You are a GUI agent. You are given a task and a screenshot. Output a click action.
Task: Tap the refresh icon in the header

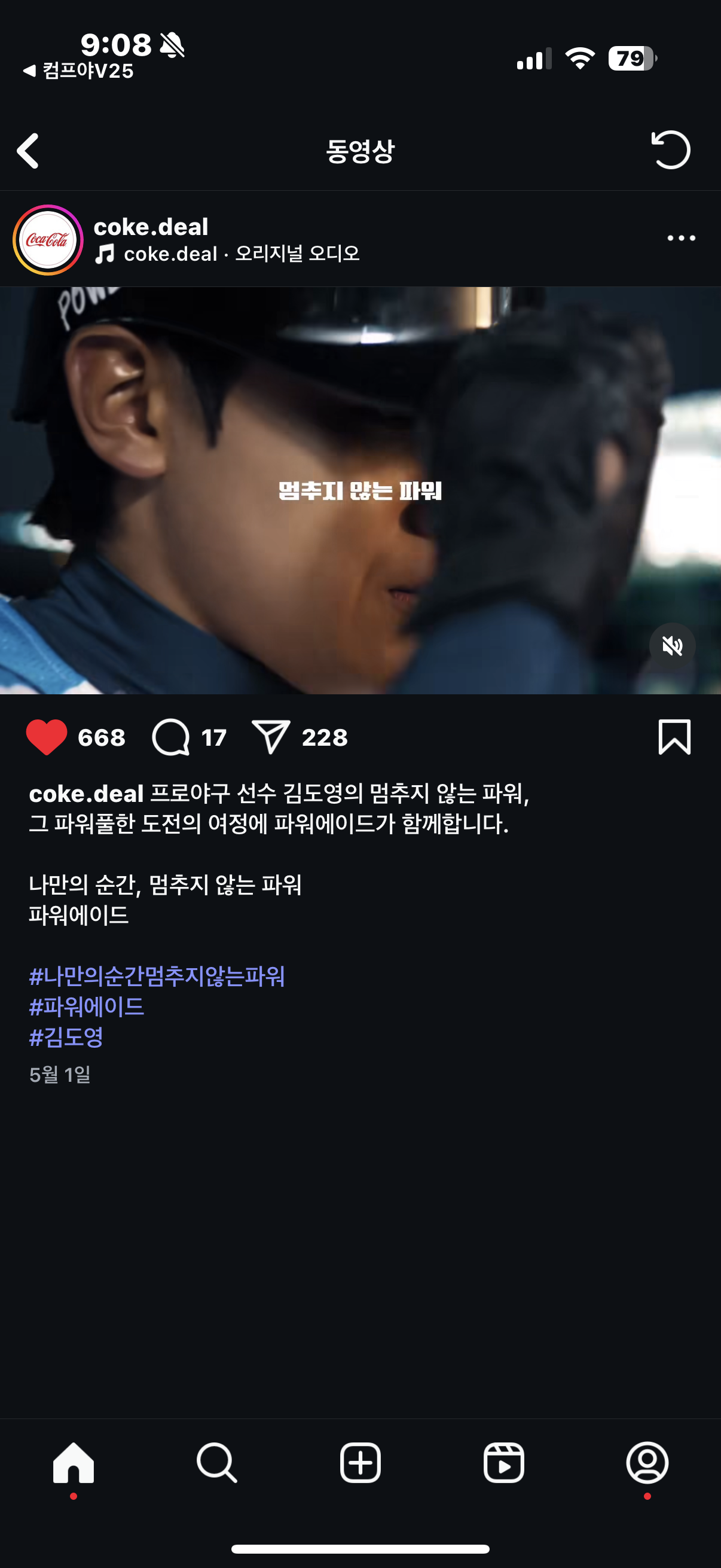[671, 150]
